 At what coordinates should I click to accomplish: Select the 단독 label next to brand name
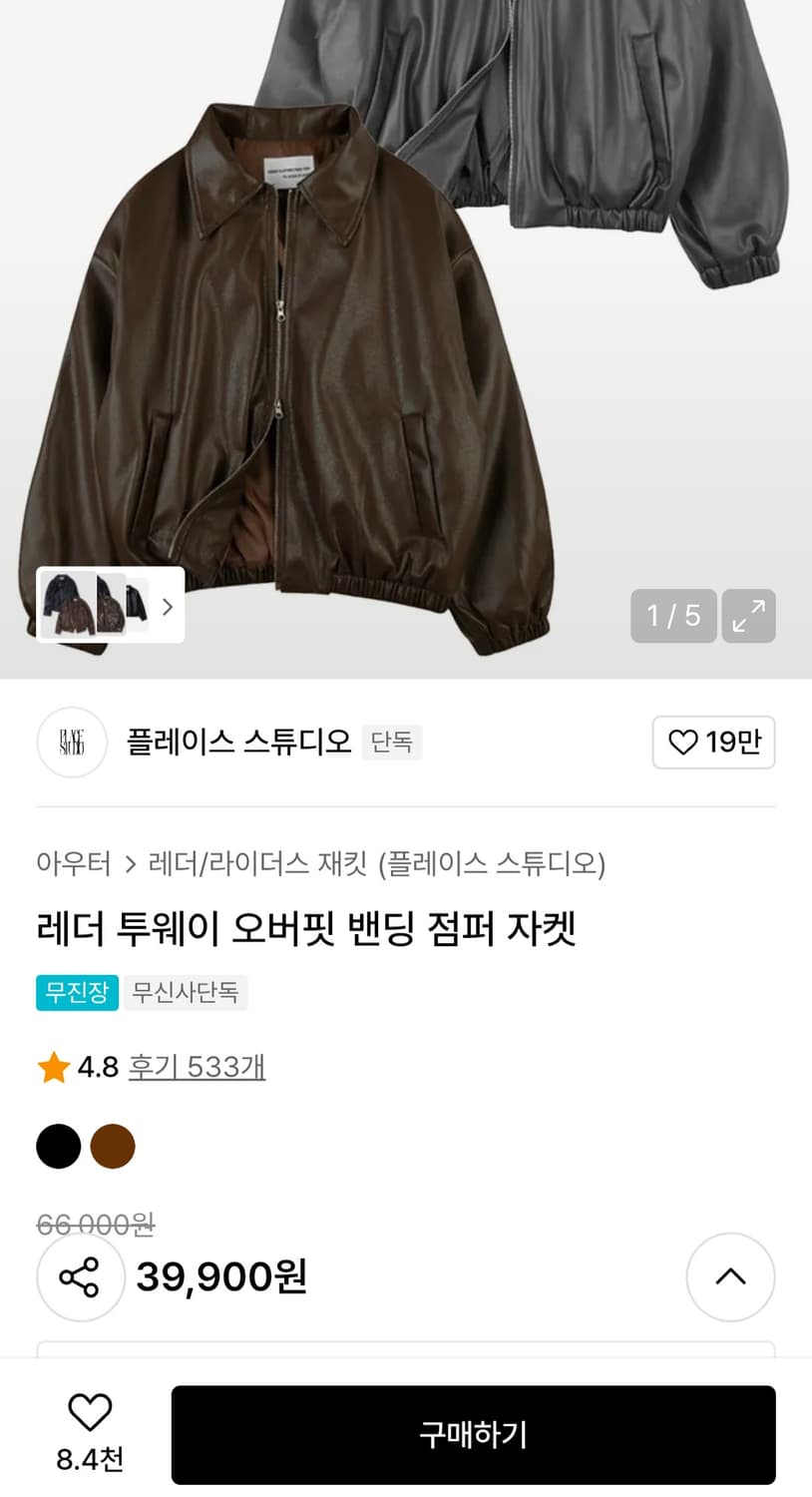393,743
